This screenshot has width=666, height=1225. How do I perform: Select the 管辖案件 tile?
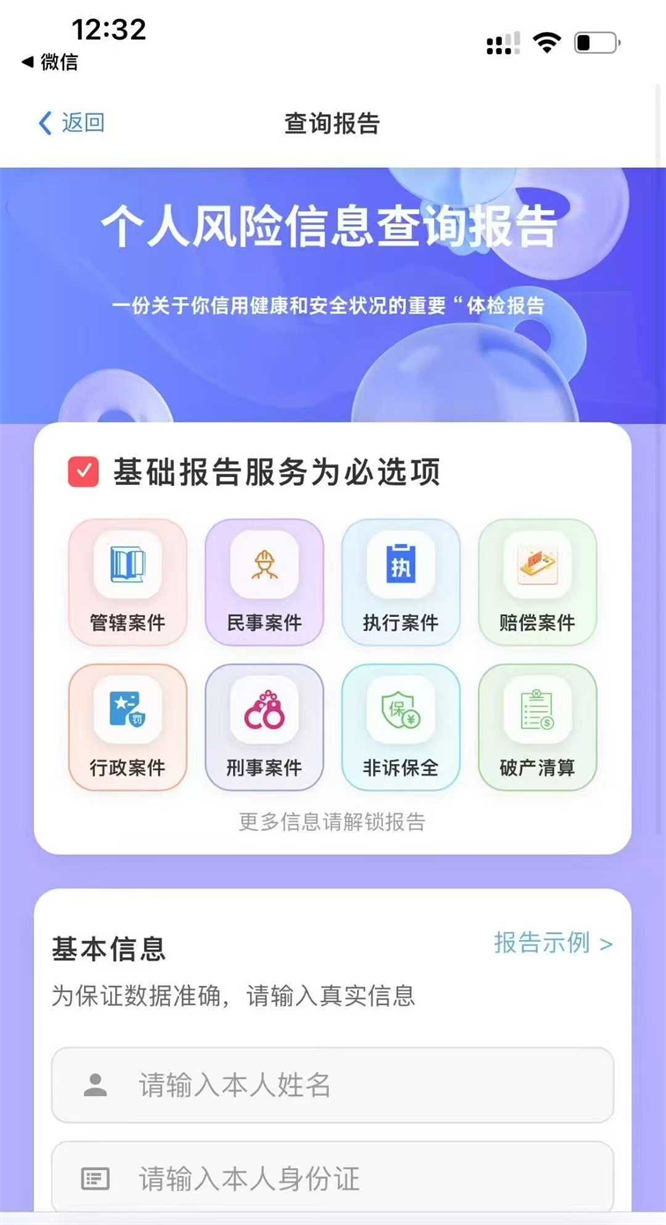click(127, 582)
